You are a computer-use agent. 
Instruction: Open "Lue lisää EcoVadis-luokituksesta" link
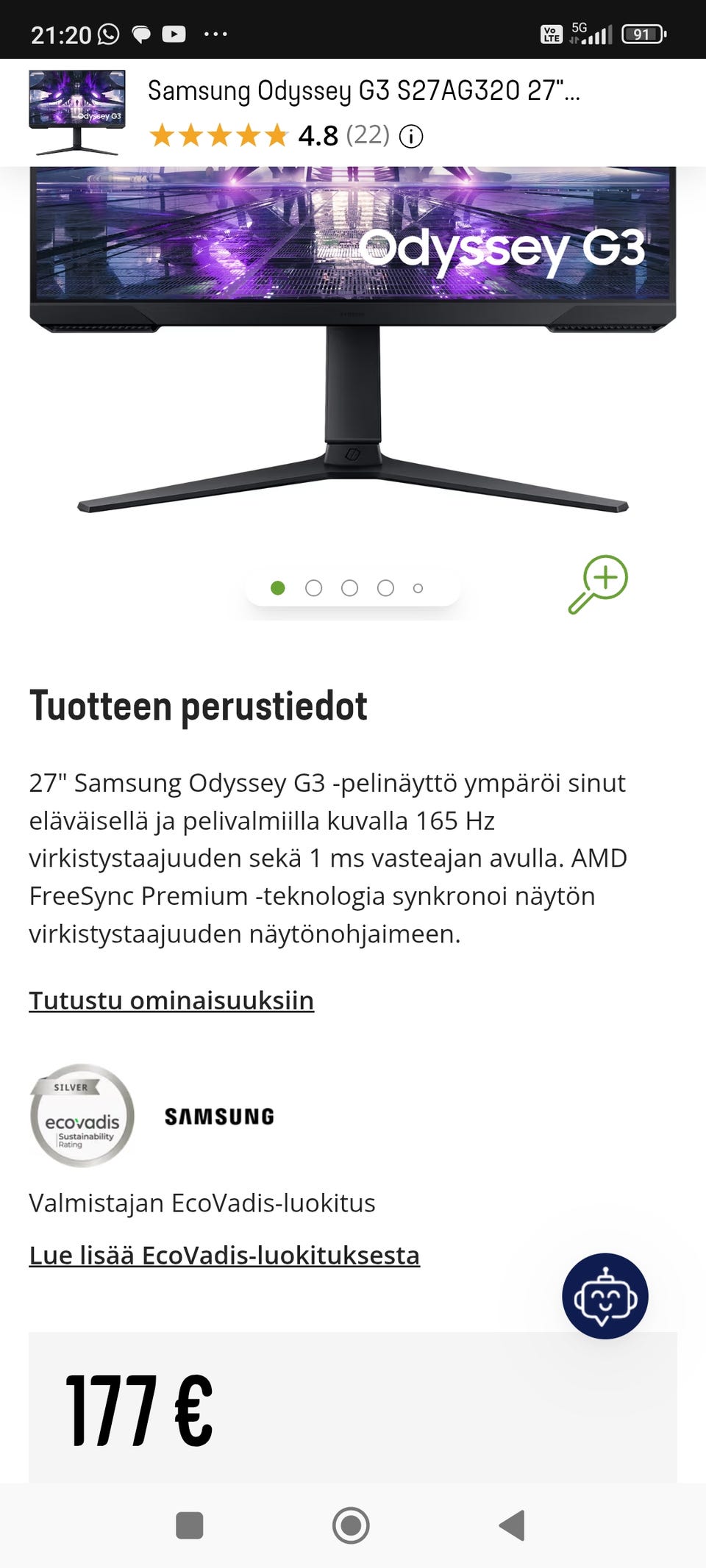(x=224, y=1256)
